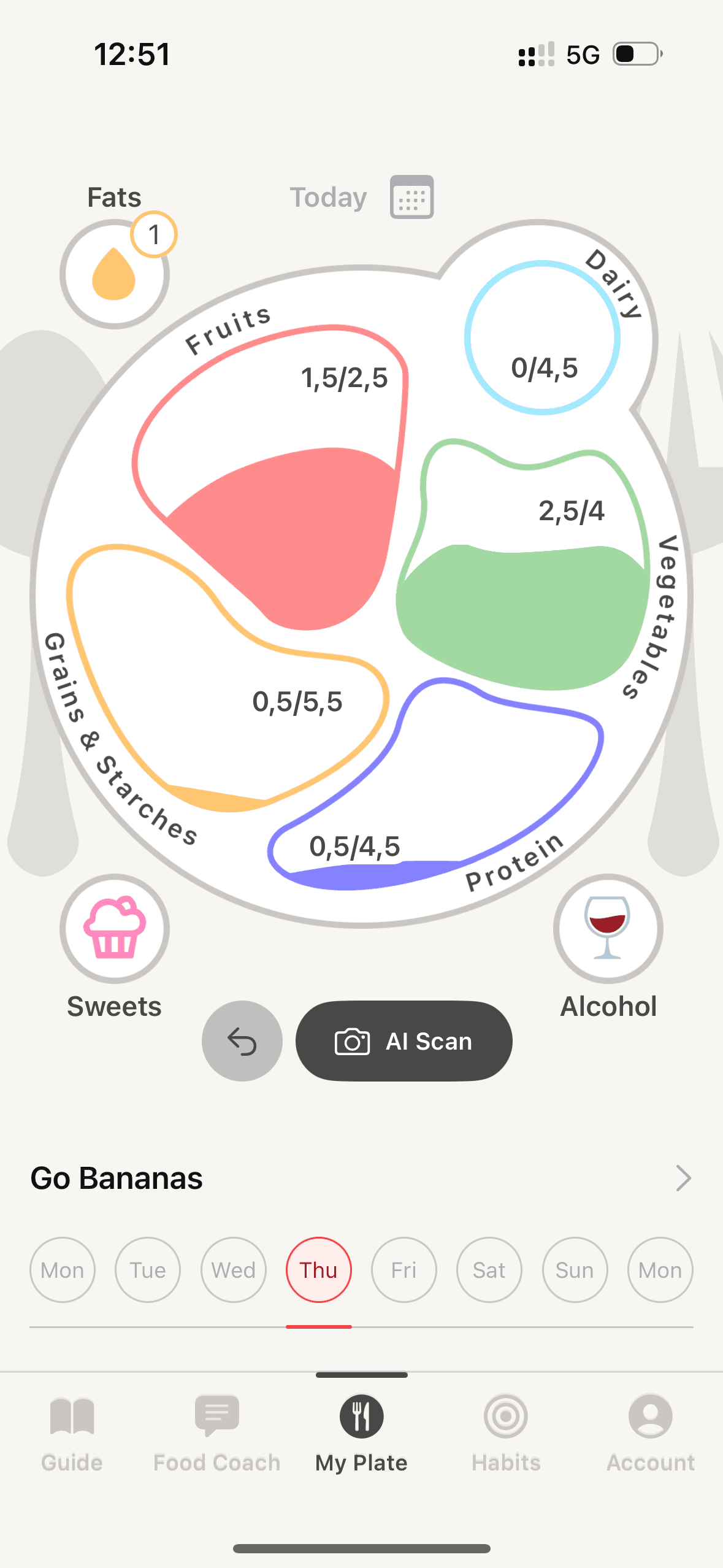The image size is (723, 1568).
Task: Tap the Sweets cupcake icon
Action: tap(114, 929)
